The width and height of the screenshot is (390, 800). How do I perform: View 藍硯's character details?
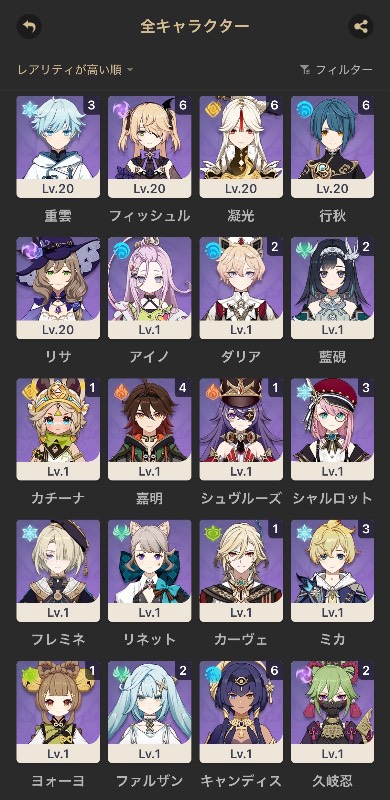point(332,288)
